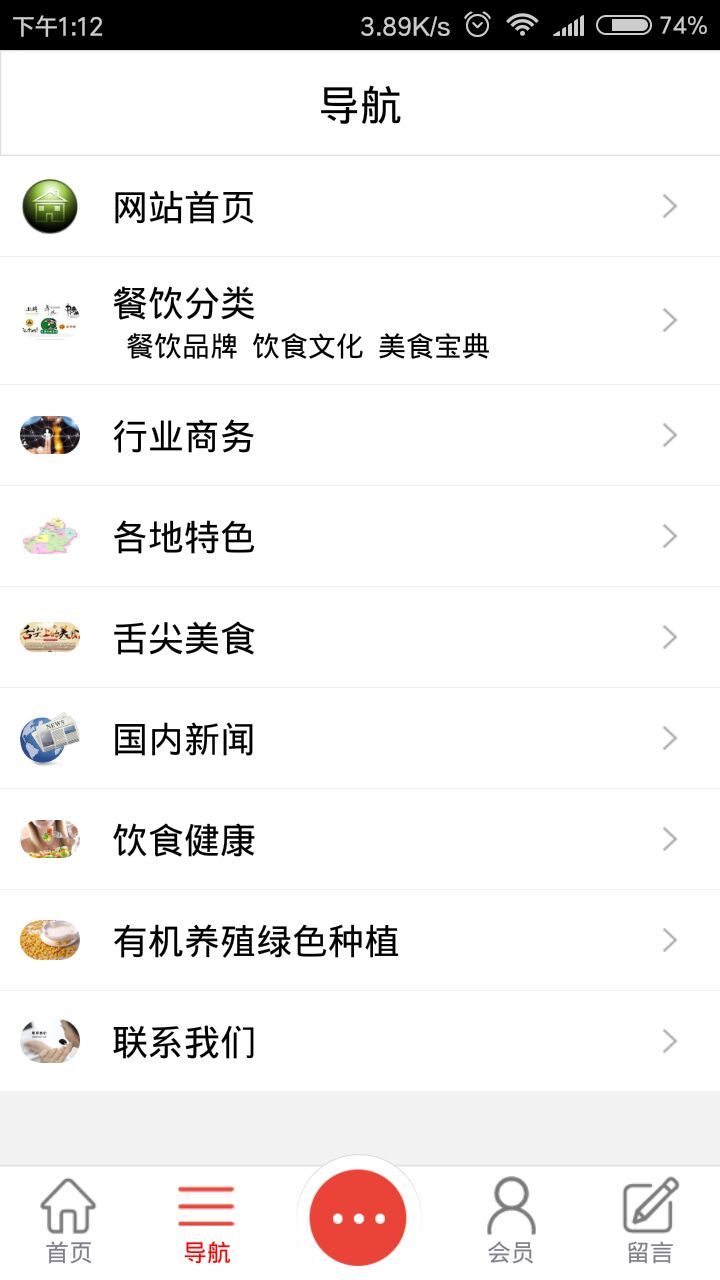This screenshot has height=1280, width=720.
Task: Switch to the 会员 tab
Action: click(511, 1221)
